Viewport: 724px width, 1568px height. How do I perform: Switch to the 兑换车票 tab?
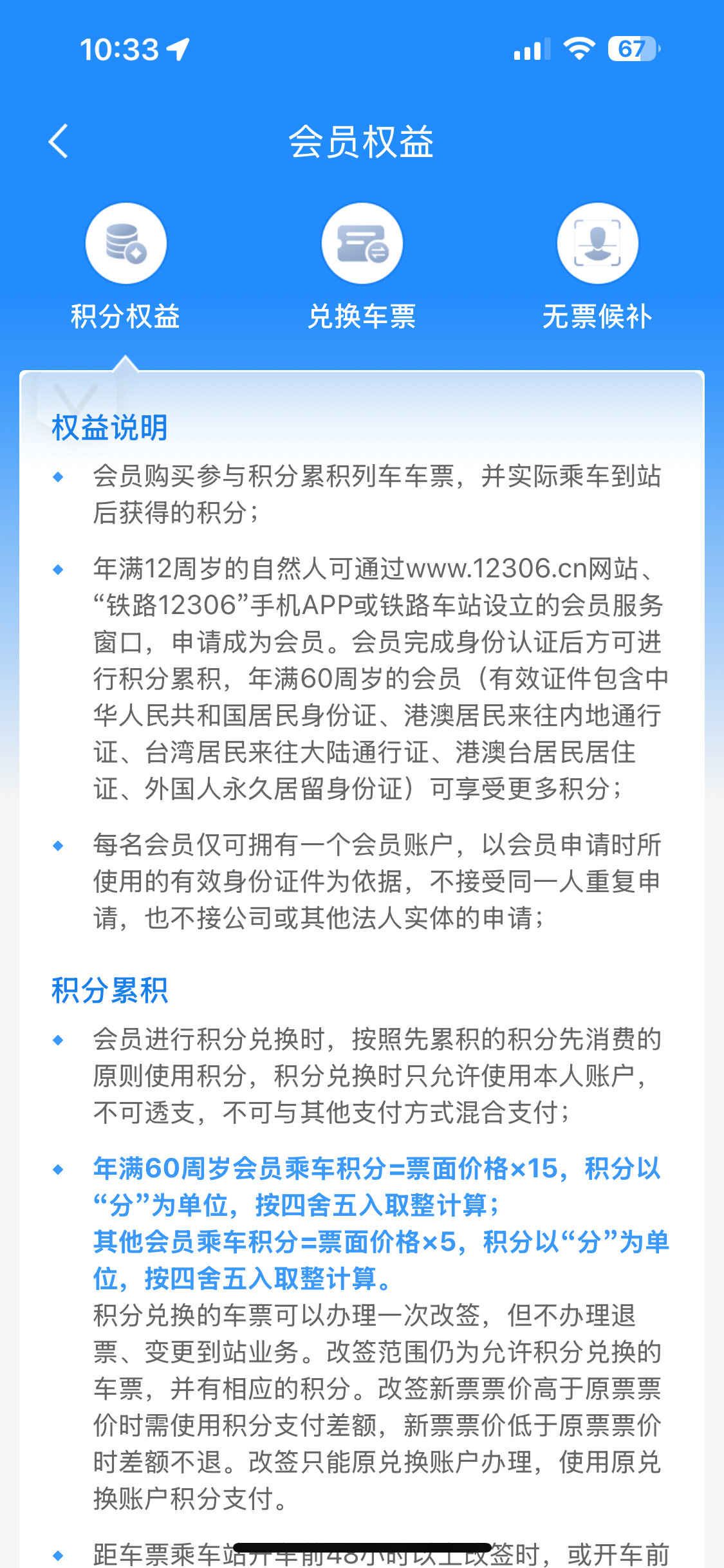point(362,267)
